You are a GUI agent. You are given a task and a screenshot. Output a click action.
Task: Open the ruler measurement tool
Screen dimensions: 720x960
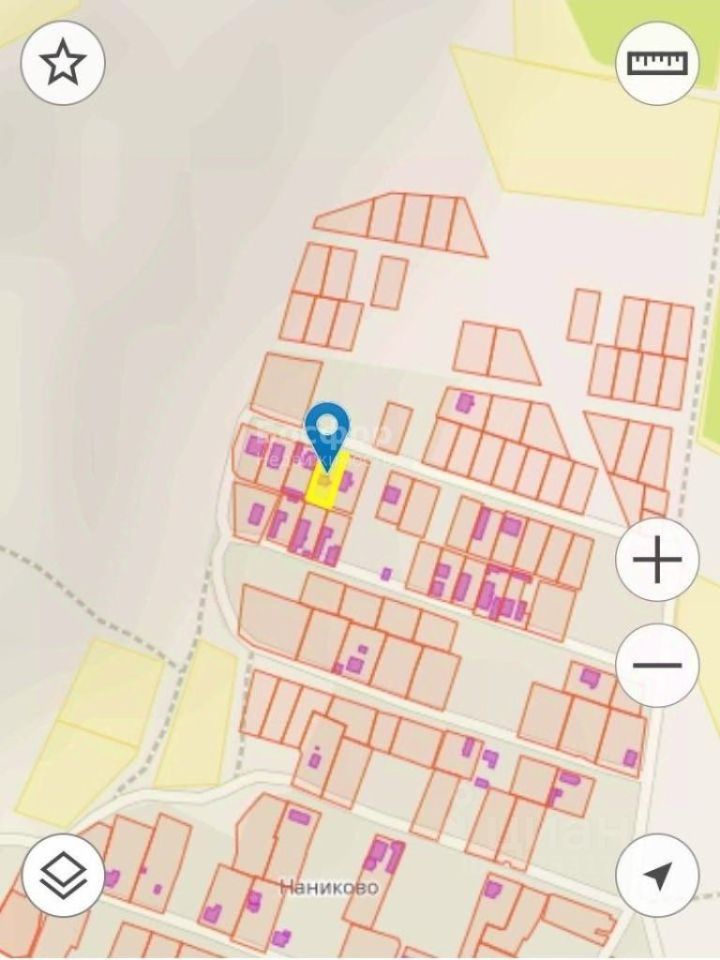[657, 63]
